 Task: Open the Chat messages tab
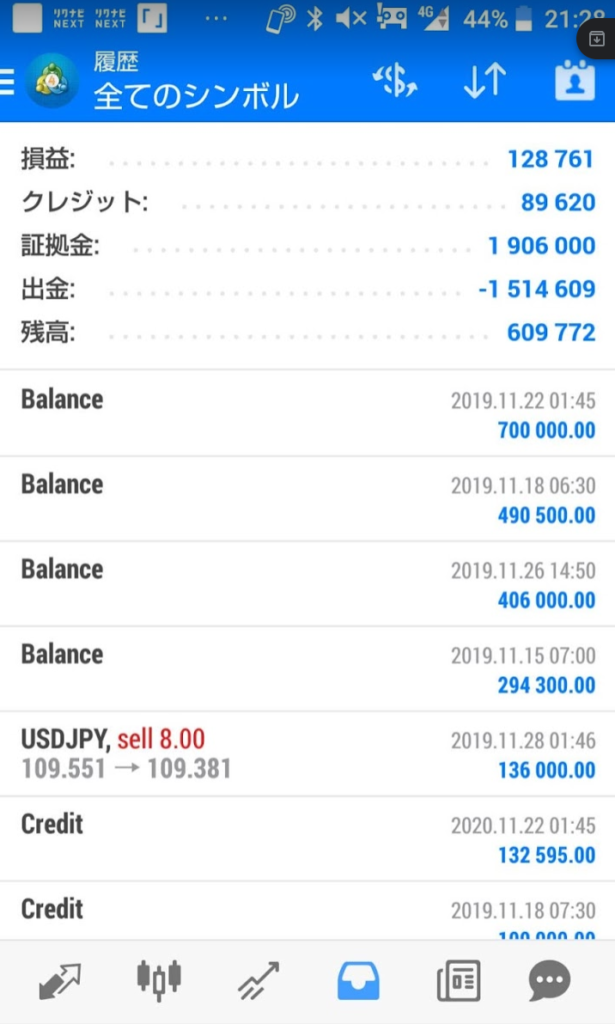coord(550,981)
